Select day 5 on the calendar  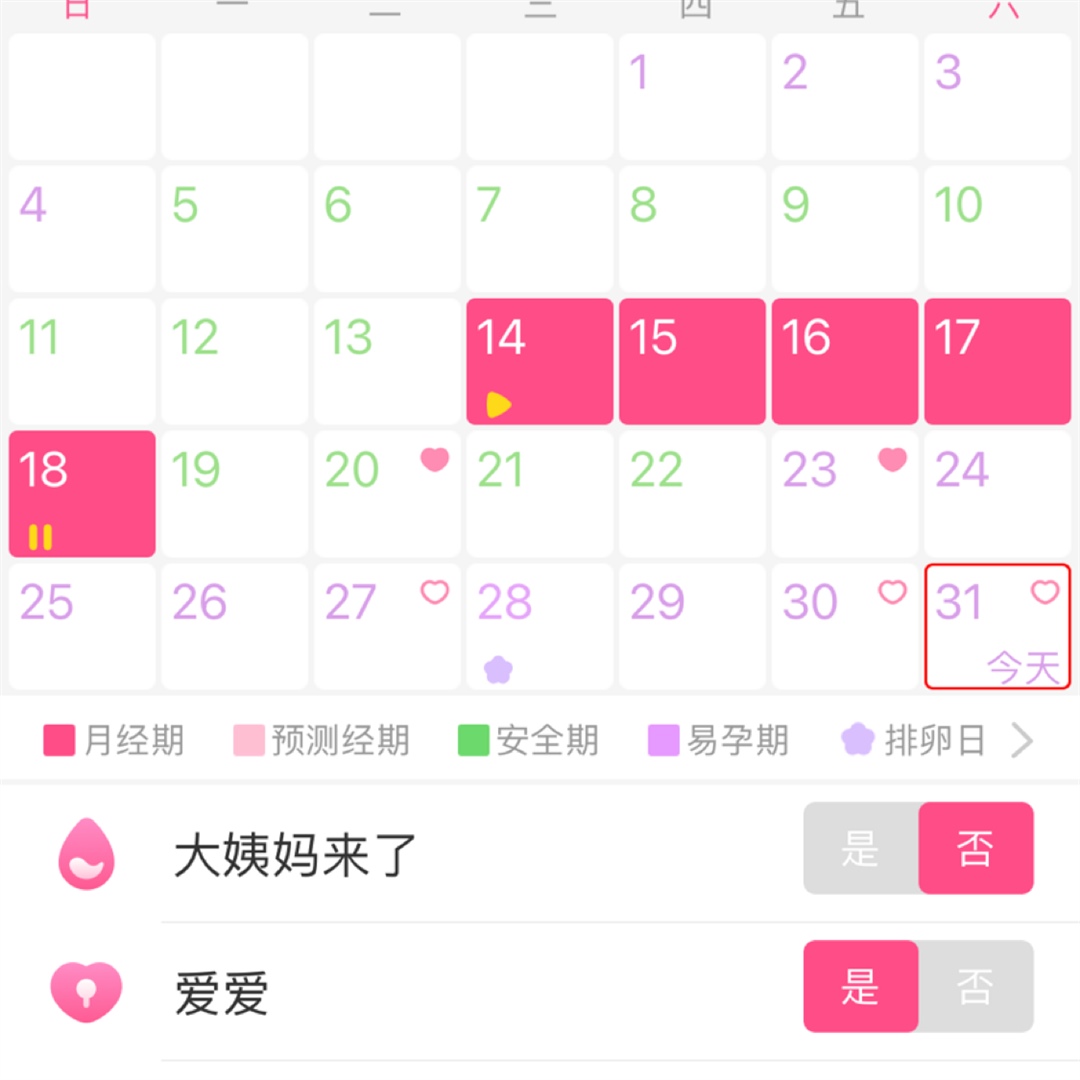click(x=235, y=229)
